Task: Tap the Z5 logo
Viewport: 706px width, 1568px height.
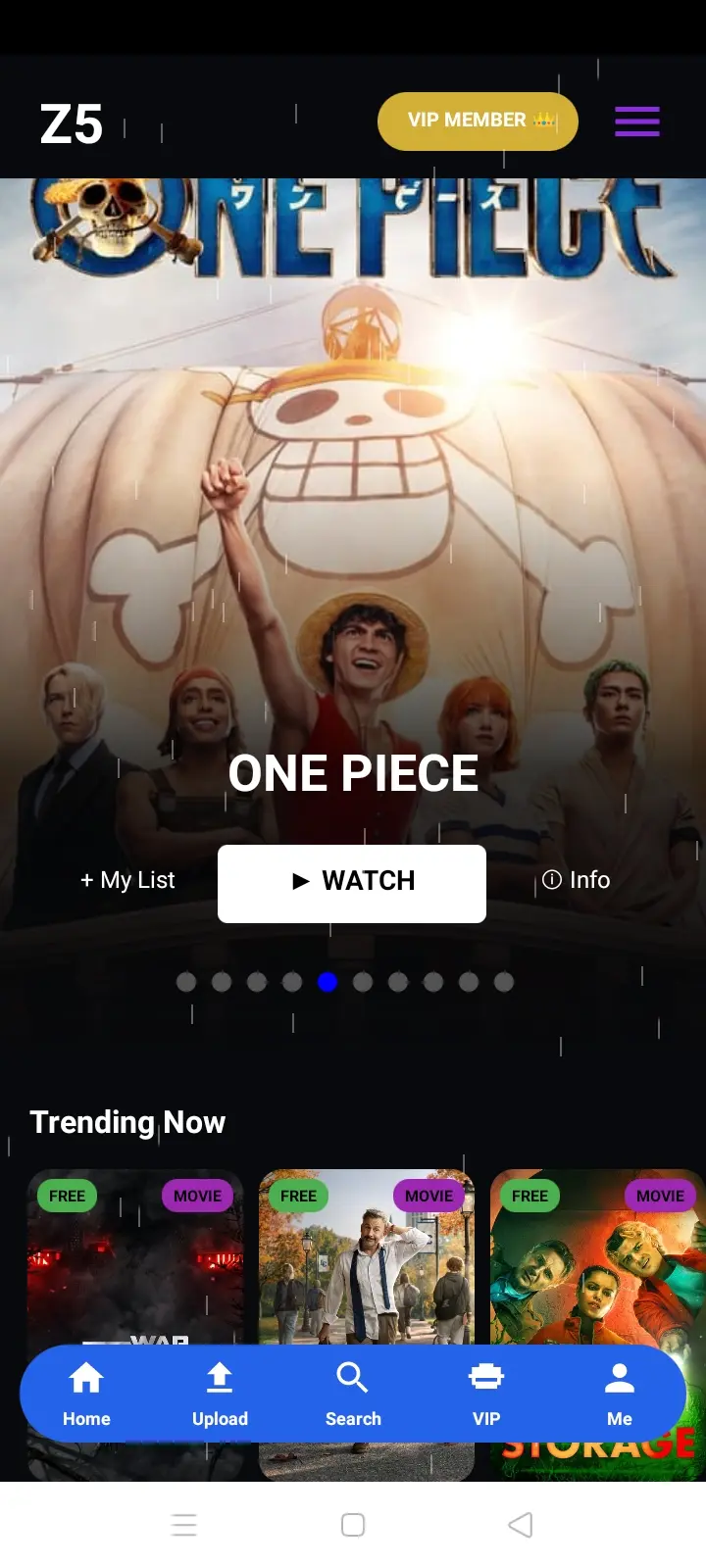Action: point(72,124)
